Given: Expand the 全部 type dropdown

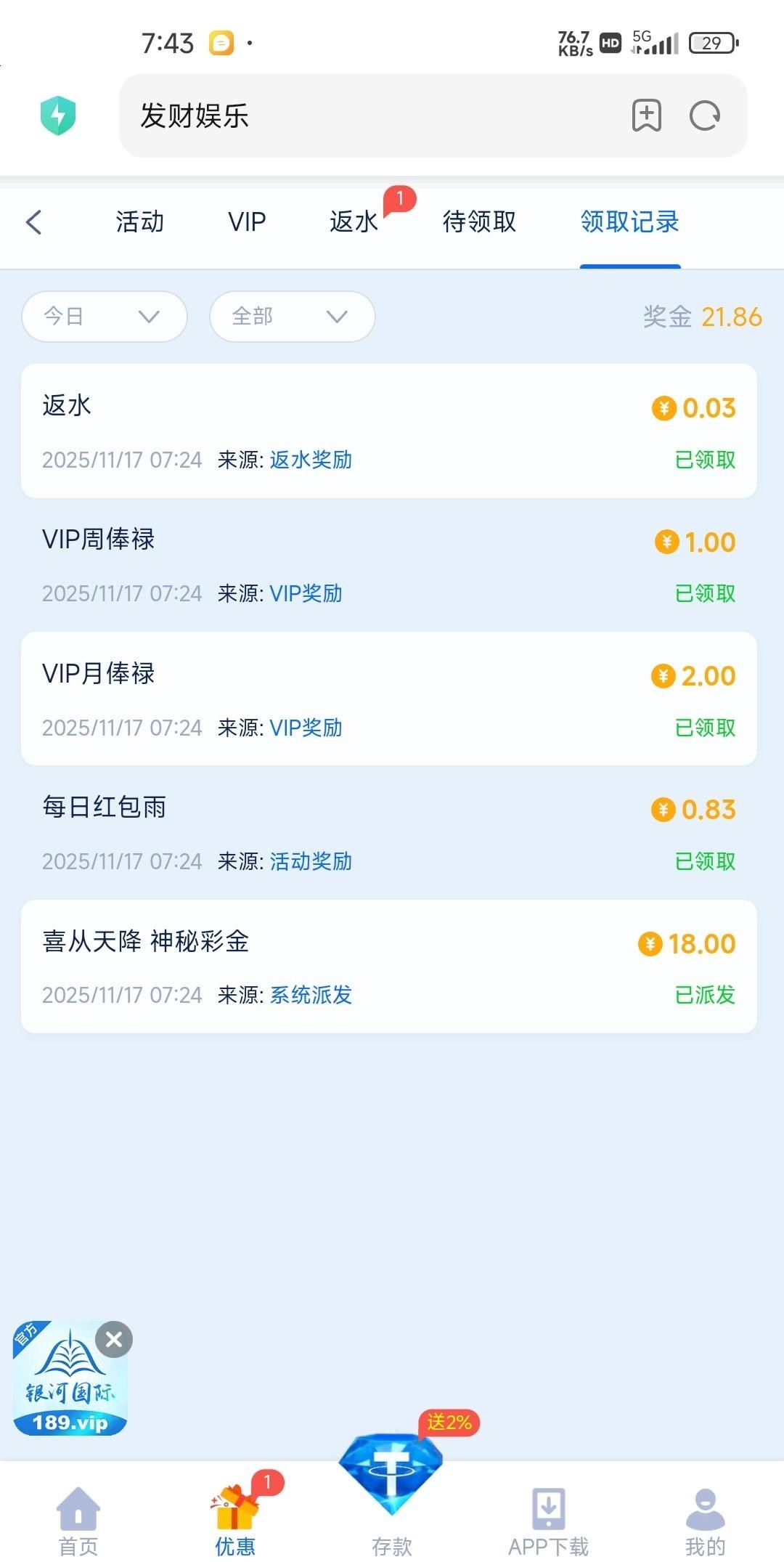Looking at the screenshot, I should click(x=292, y=317).
